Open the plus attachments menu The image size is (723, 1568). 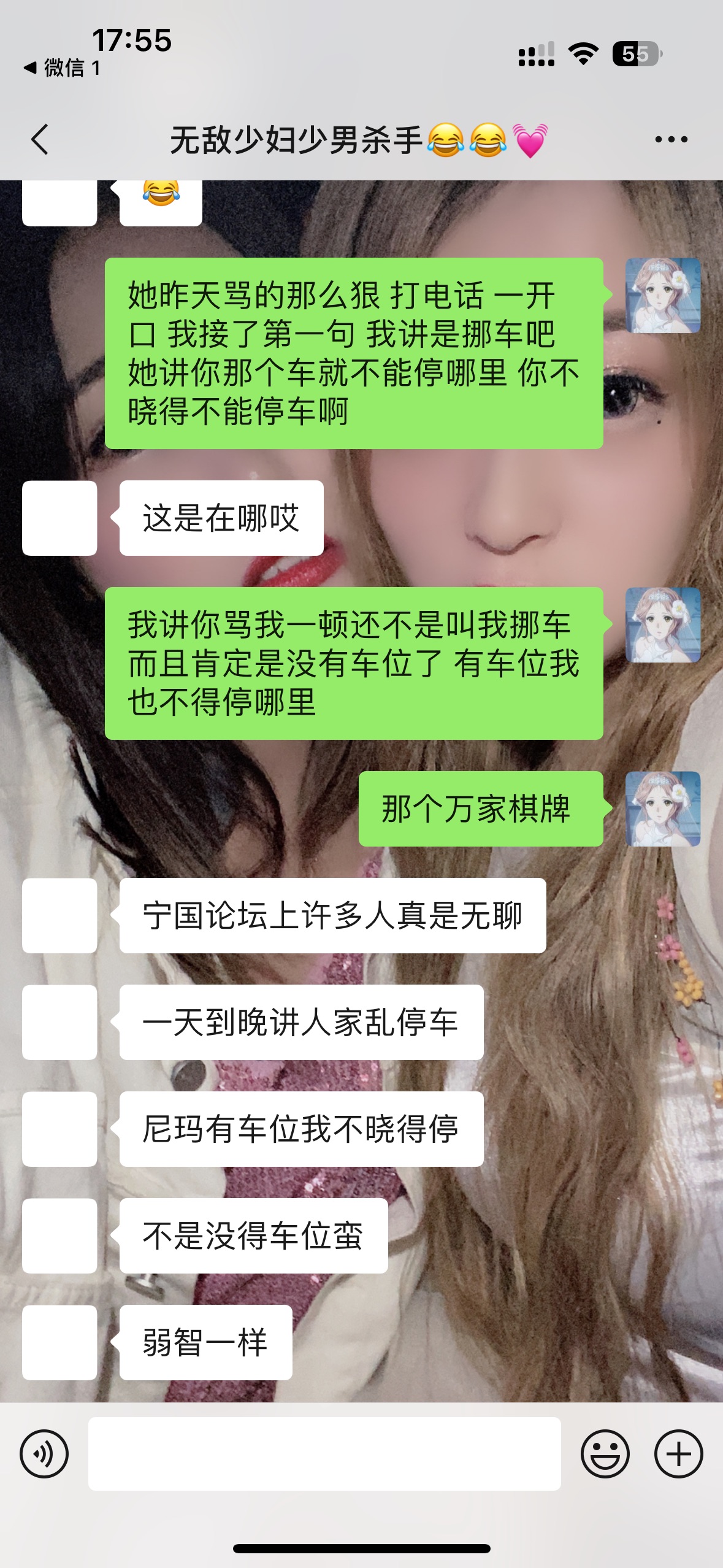click(678, 1453)
